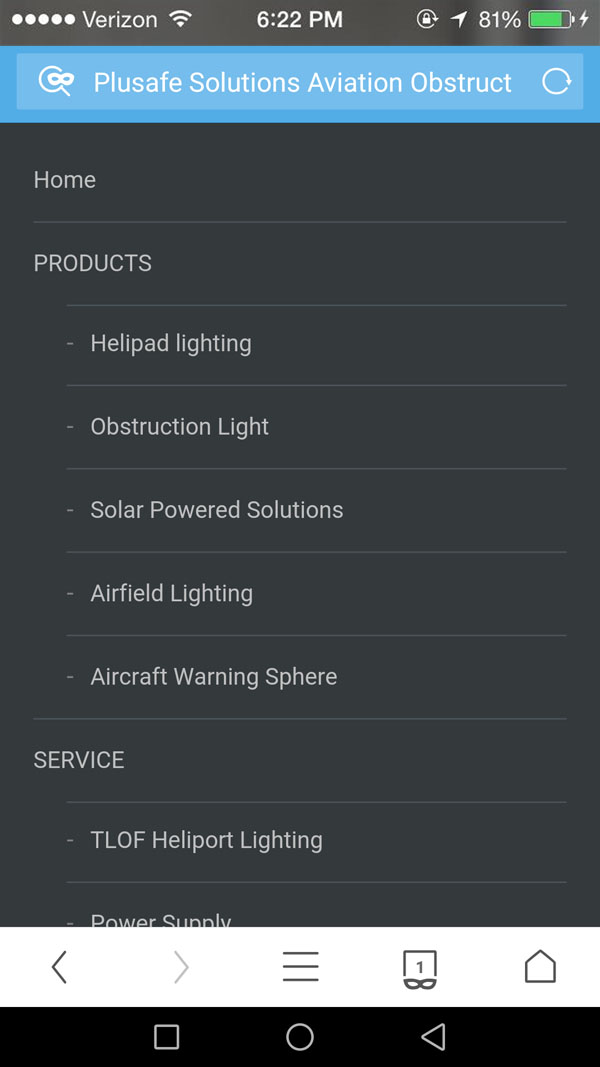Tap the system circle home button
The width and height of the screenshot is (600, 1067).
click(x=300, y=1037)
